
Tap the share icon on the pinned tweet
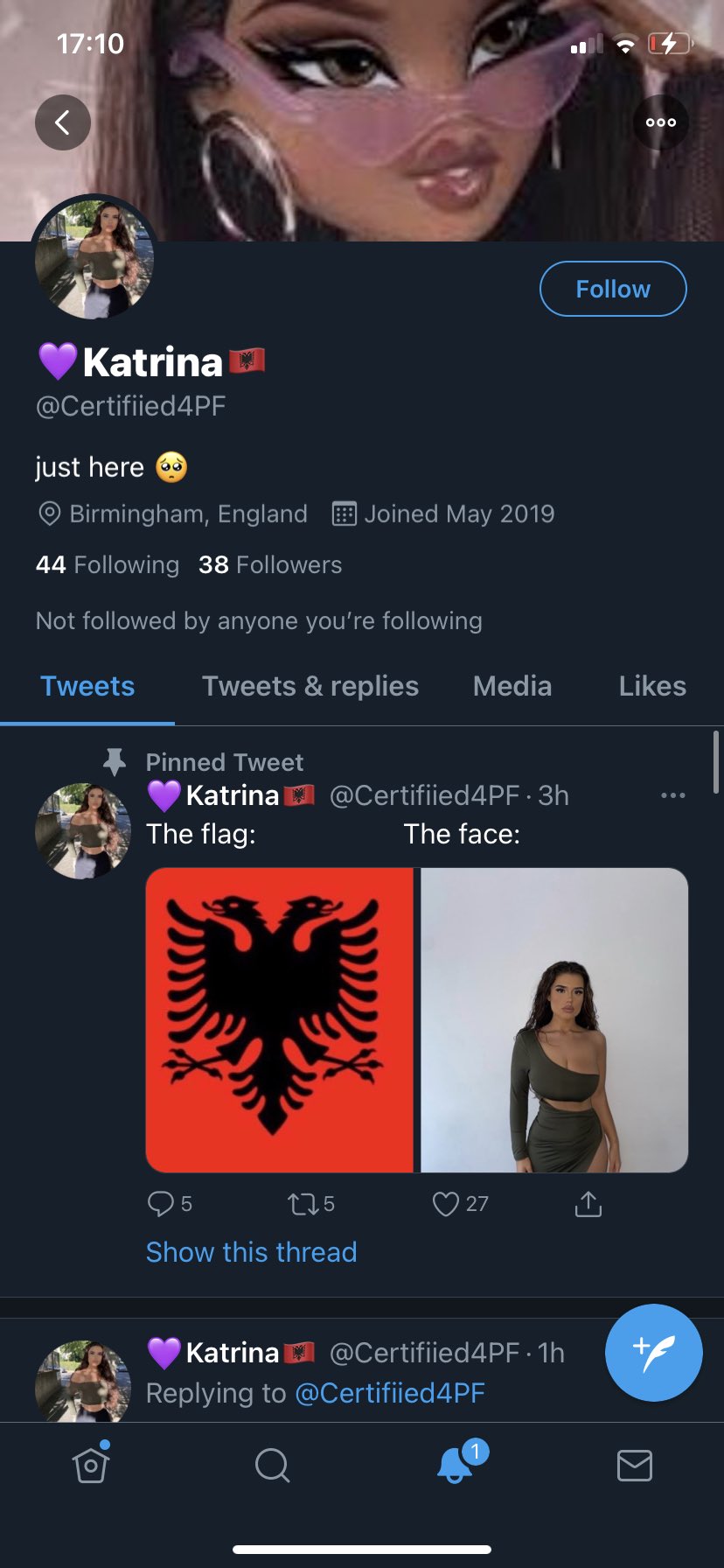coord(588,1204)
